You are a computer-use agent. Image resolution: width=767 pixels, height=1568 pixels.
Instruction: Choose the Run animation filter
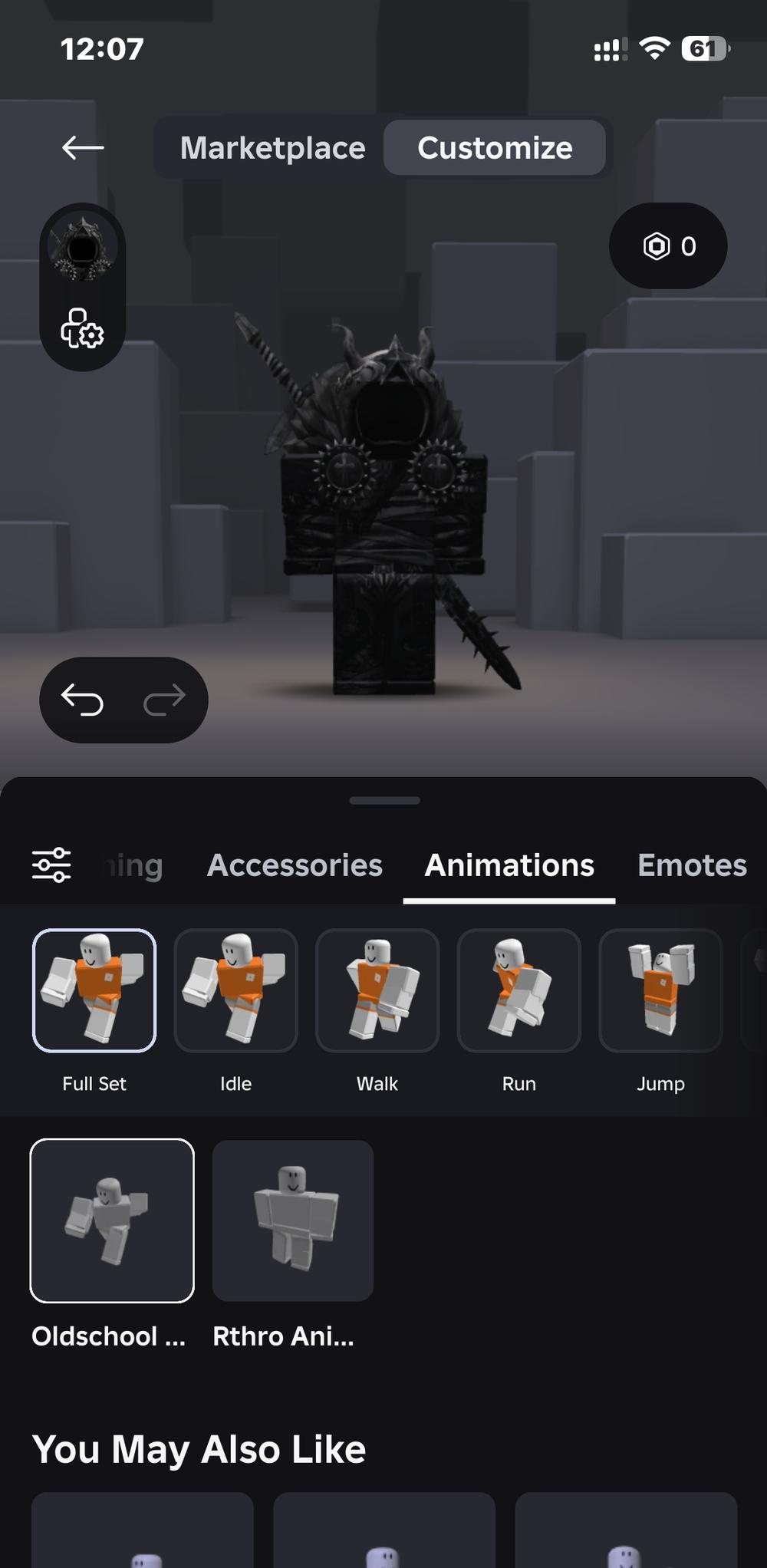coord(518,990)
